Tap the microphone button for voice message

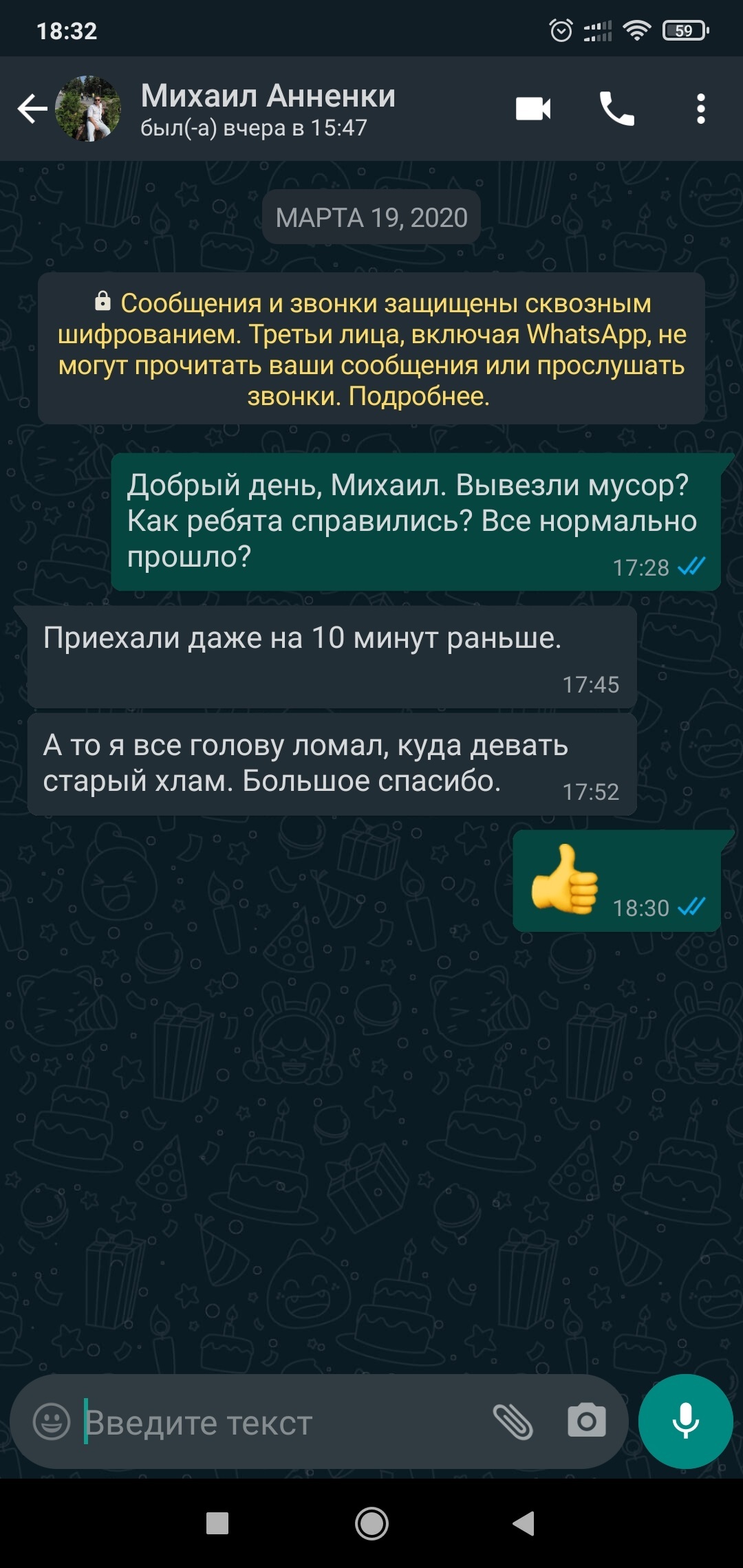coord(685,1421)
